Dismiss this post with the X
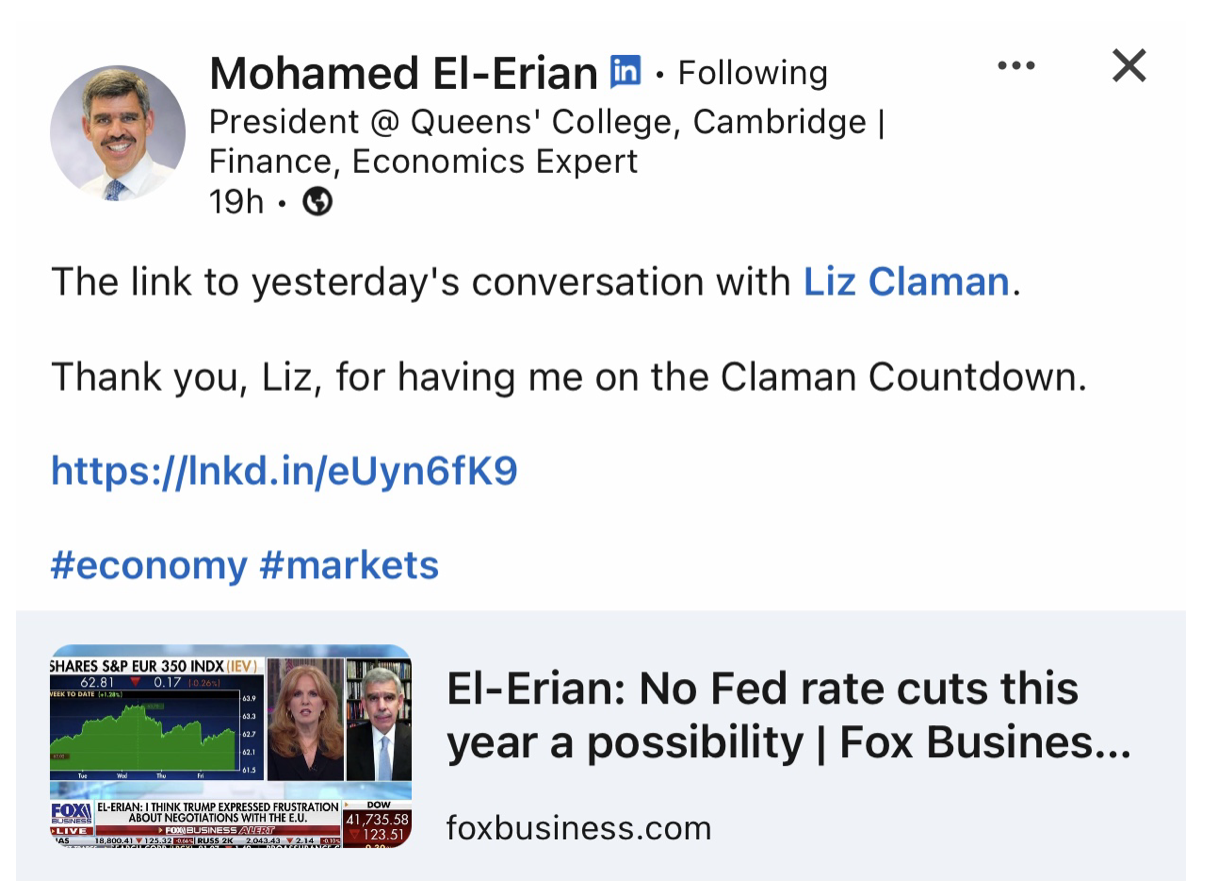 (1129, 67)
